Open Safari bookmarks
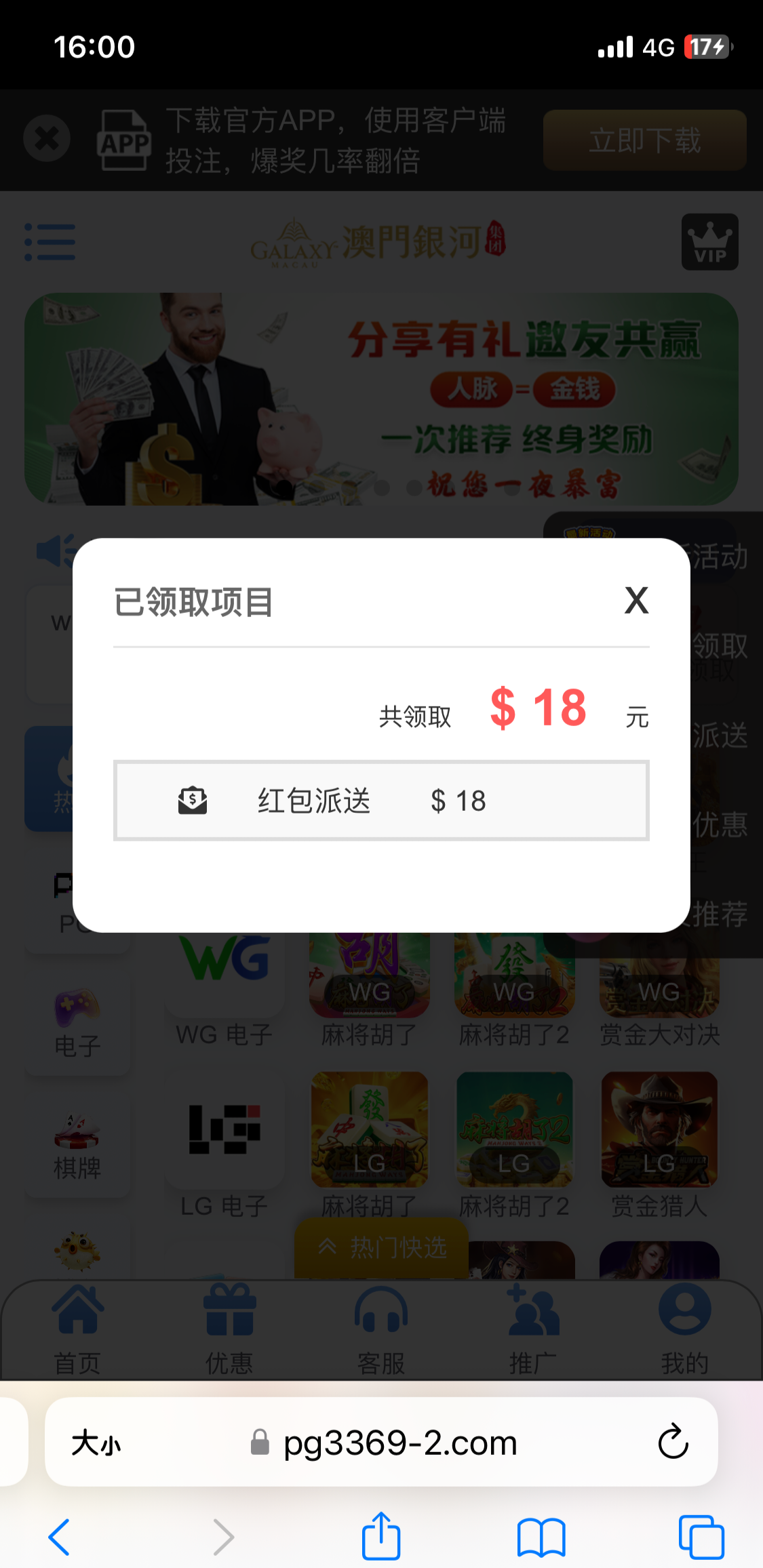Screen dimensions: 763x1568 pos(541,1537)
